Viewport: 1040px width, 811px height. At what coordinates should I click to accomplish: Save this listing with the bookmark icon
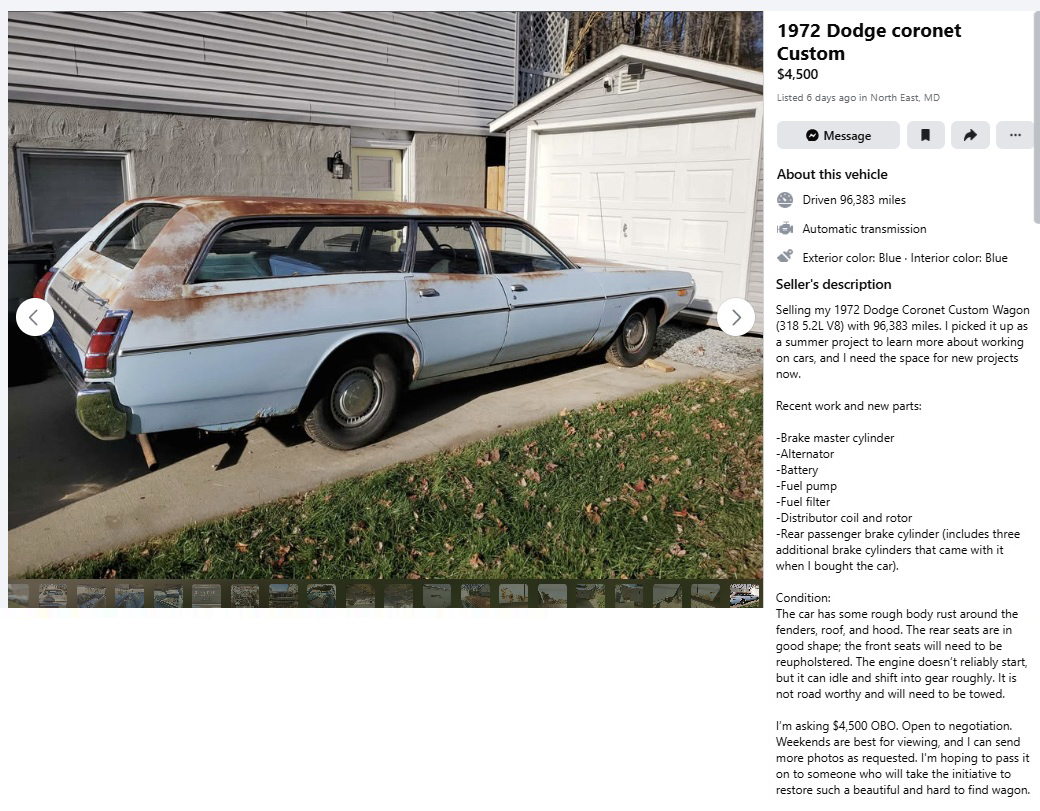point(925,135)
